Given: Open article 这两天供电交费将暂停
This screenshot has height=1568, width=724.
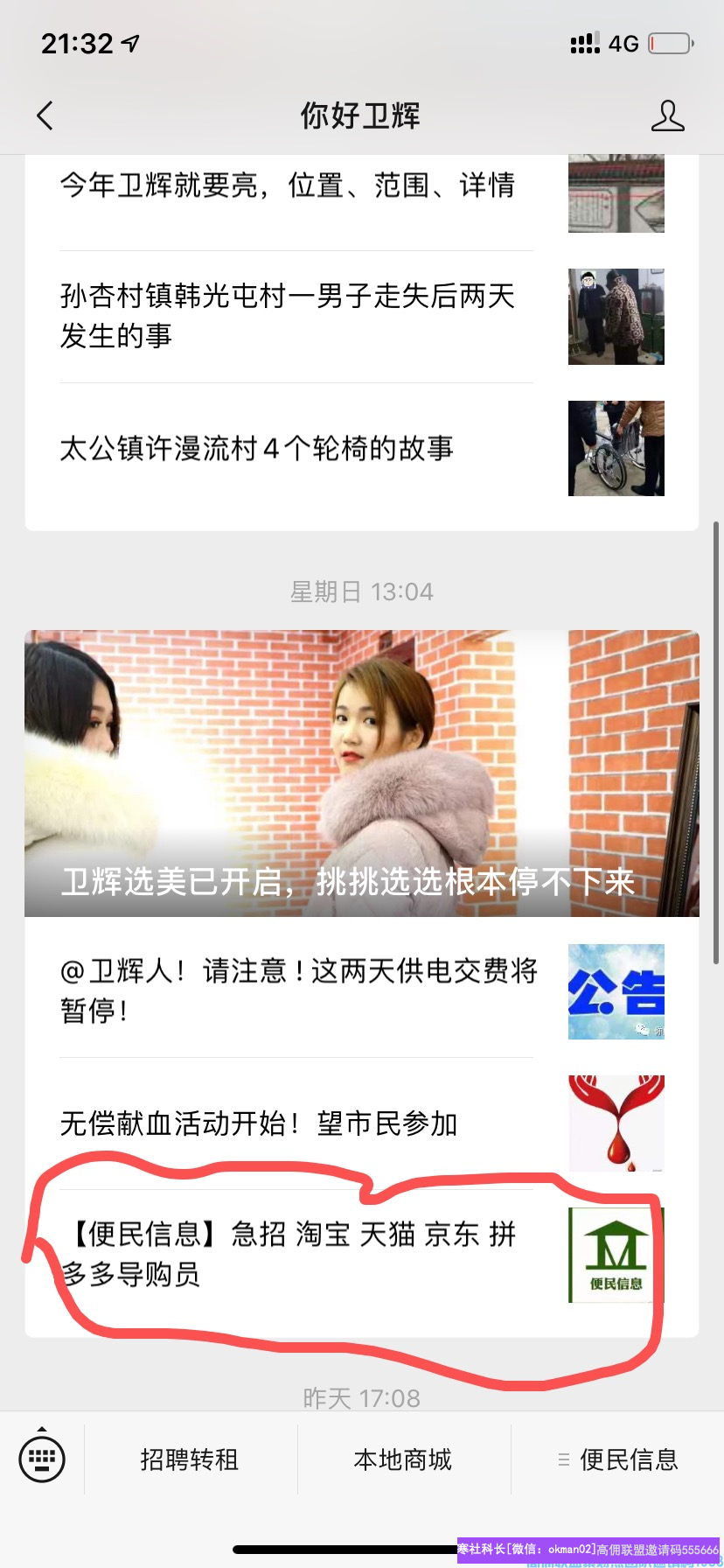Looking at the screenshot, I should (x=297, y=990).
